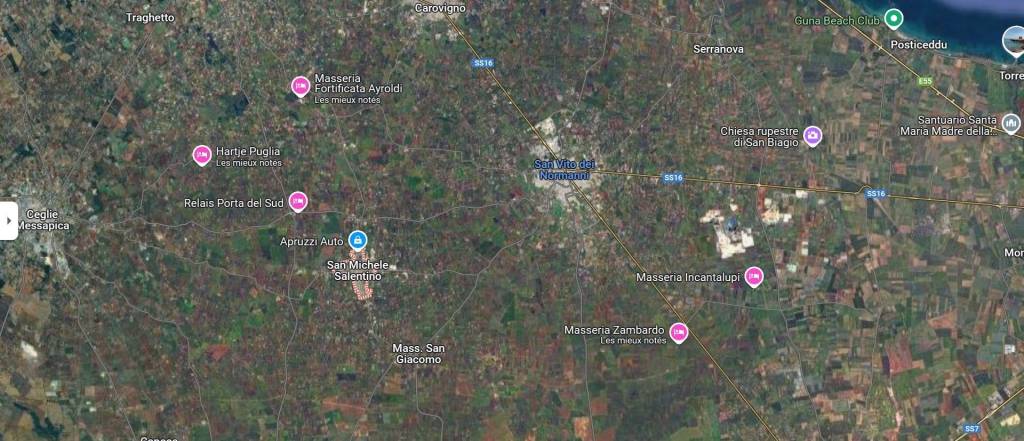The height and width of the screenshot is (441, 1024).
Task: Open the Relais Porta del Sud pin
Action: pos(298,201)
